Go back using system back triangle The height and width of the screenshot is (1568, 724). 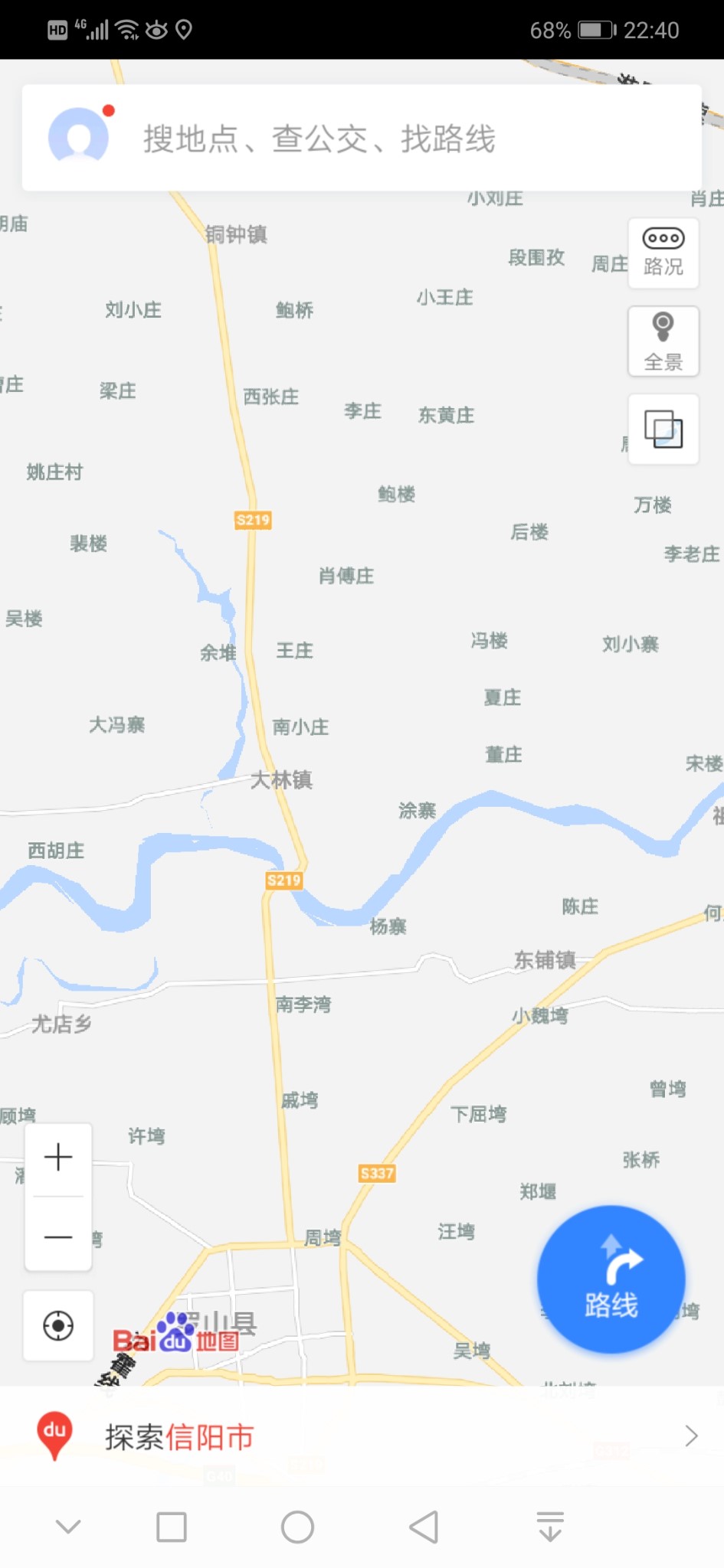click(x=424, y=1527)
